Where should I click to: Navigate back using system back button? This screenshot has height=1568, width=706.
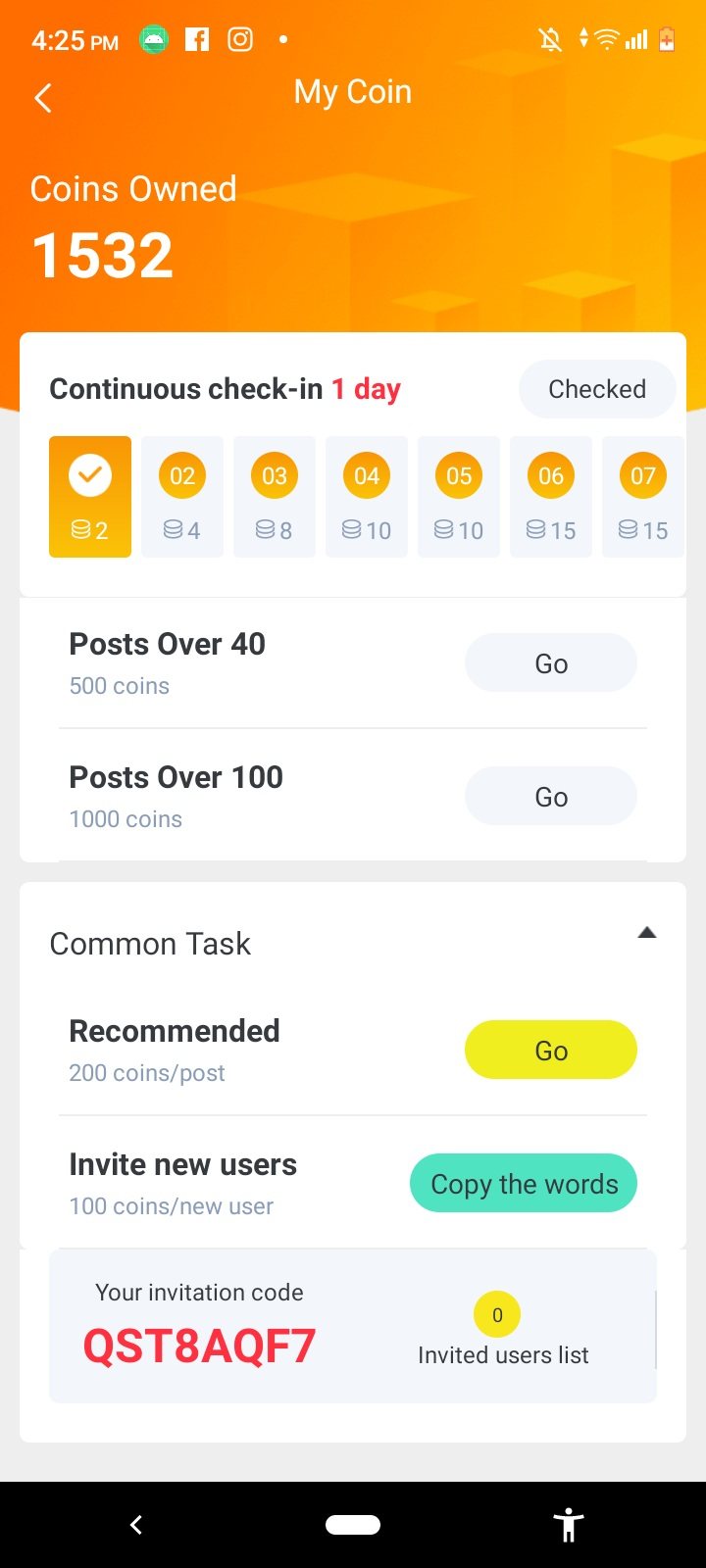pyautogui.click(x=136, y=1524)
